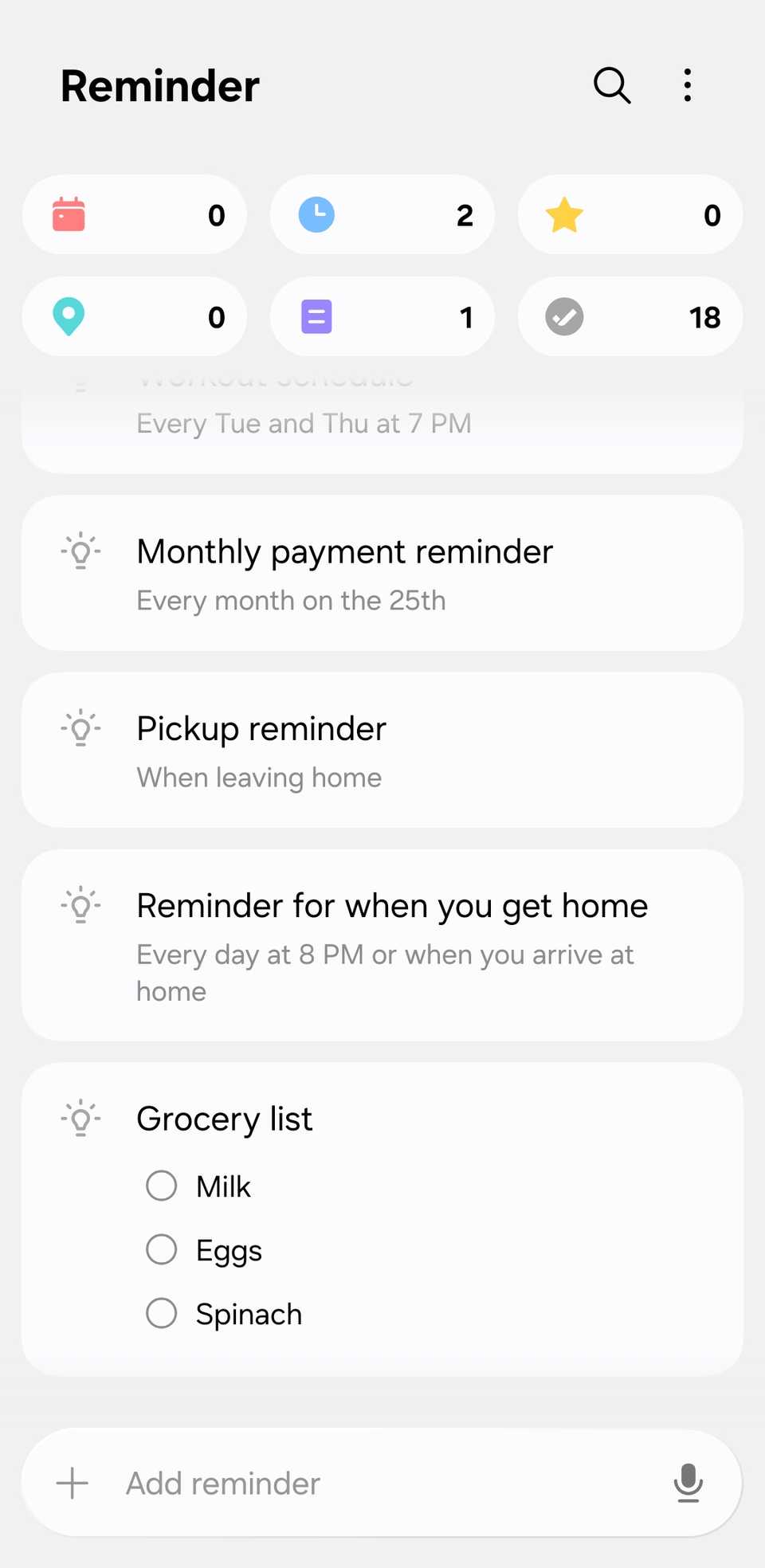Tap the lightbulb icon on Pickup reminder

click(79, 727)
